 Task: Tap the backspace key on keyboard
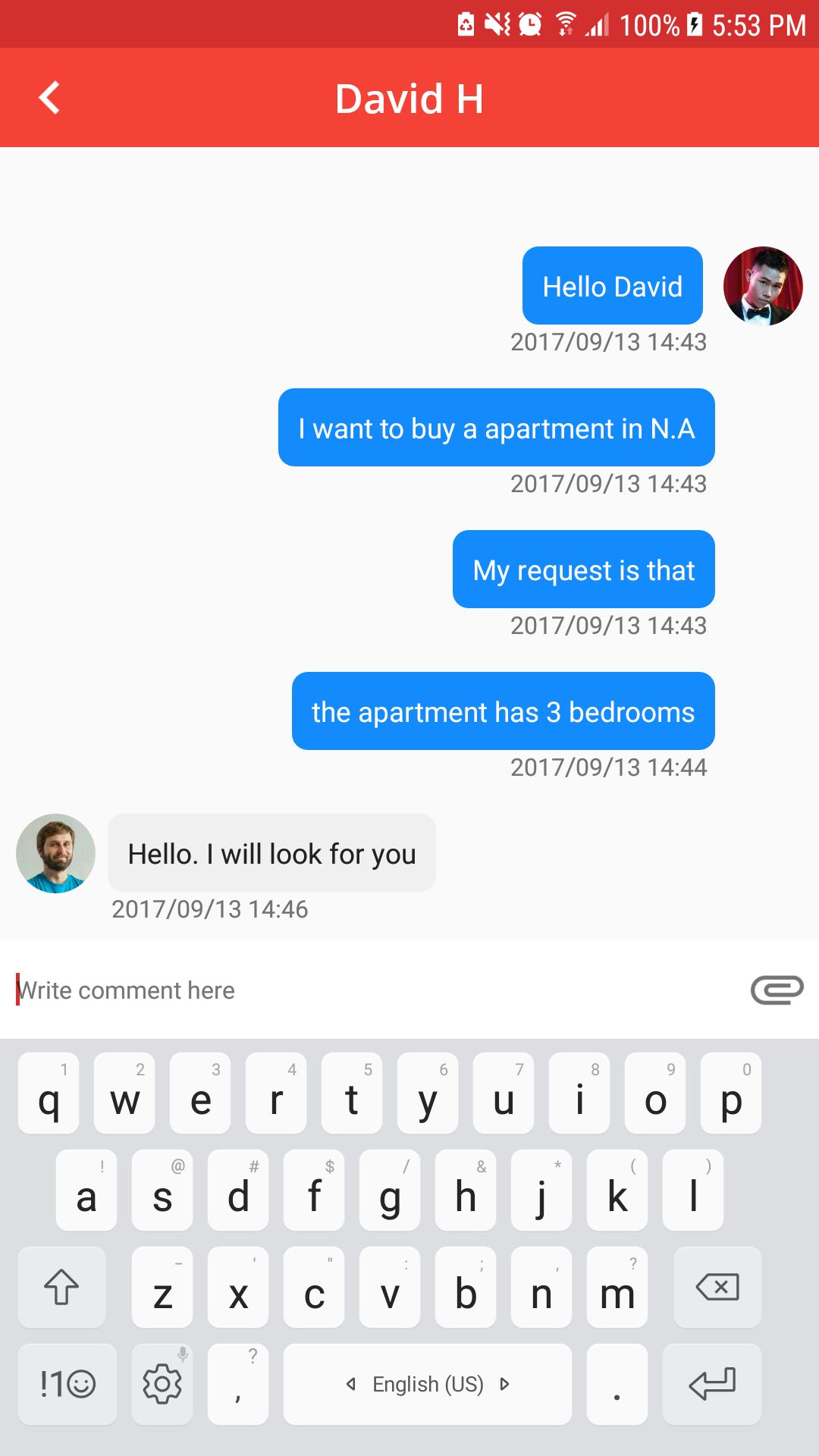coord(717,1287)
